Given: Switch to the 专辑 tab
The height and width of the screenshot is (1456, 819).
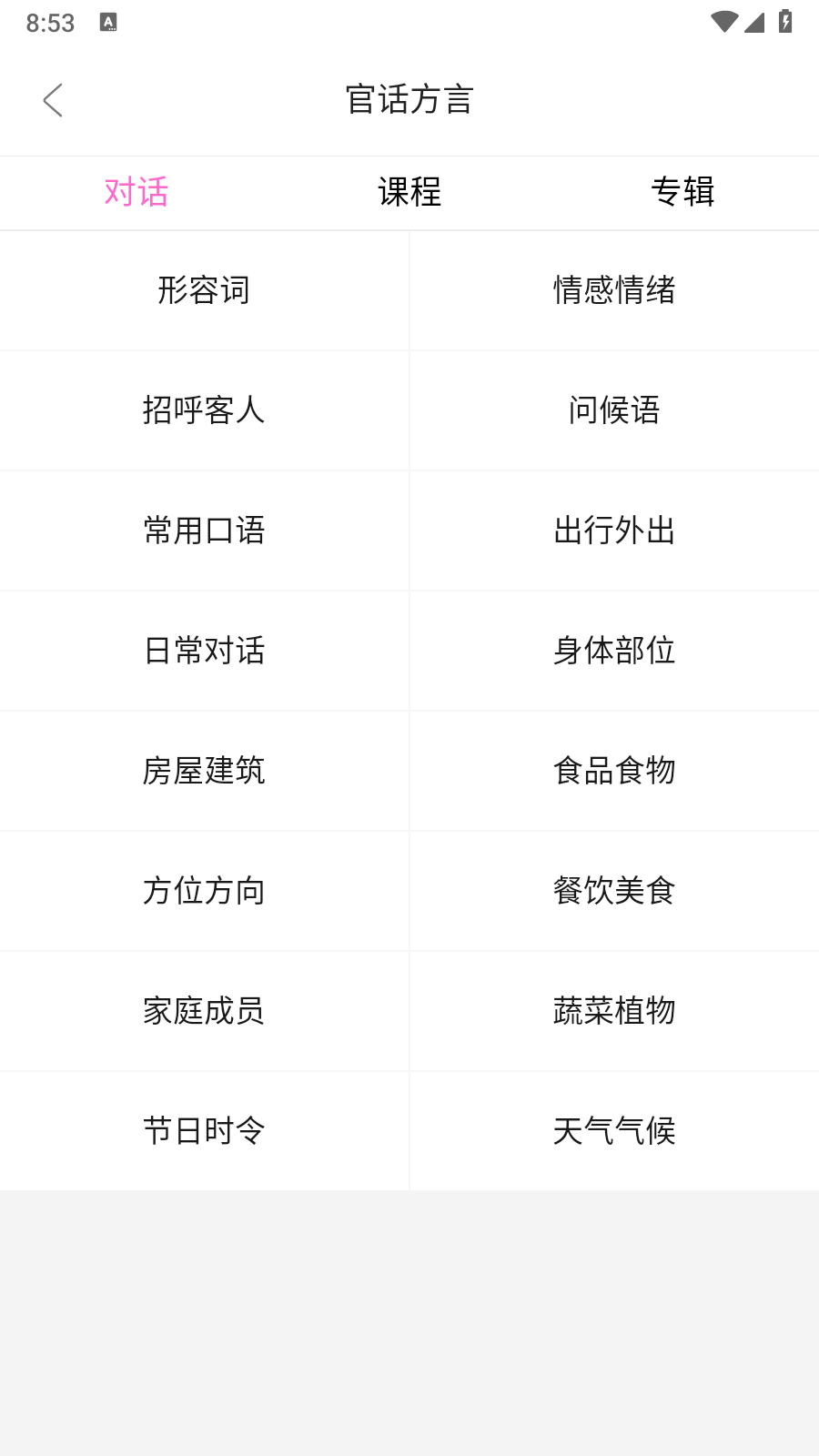Looking at the screenshot, I should pos(682,192).
